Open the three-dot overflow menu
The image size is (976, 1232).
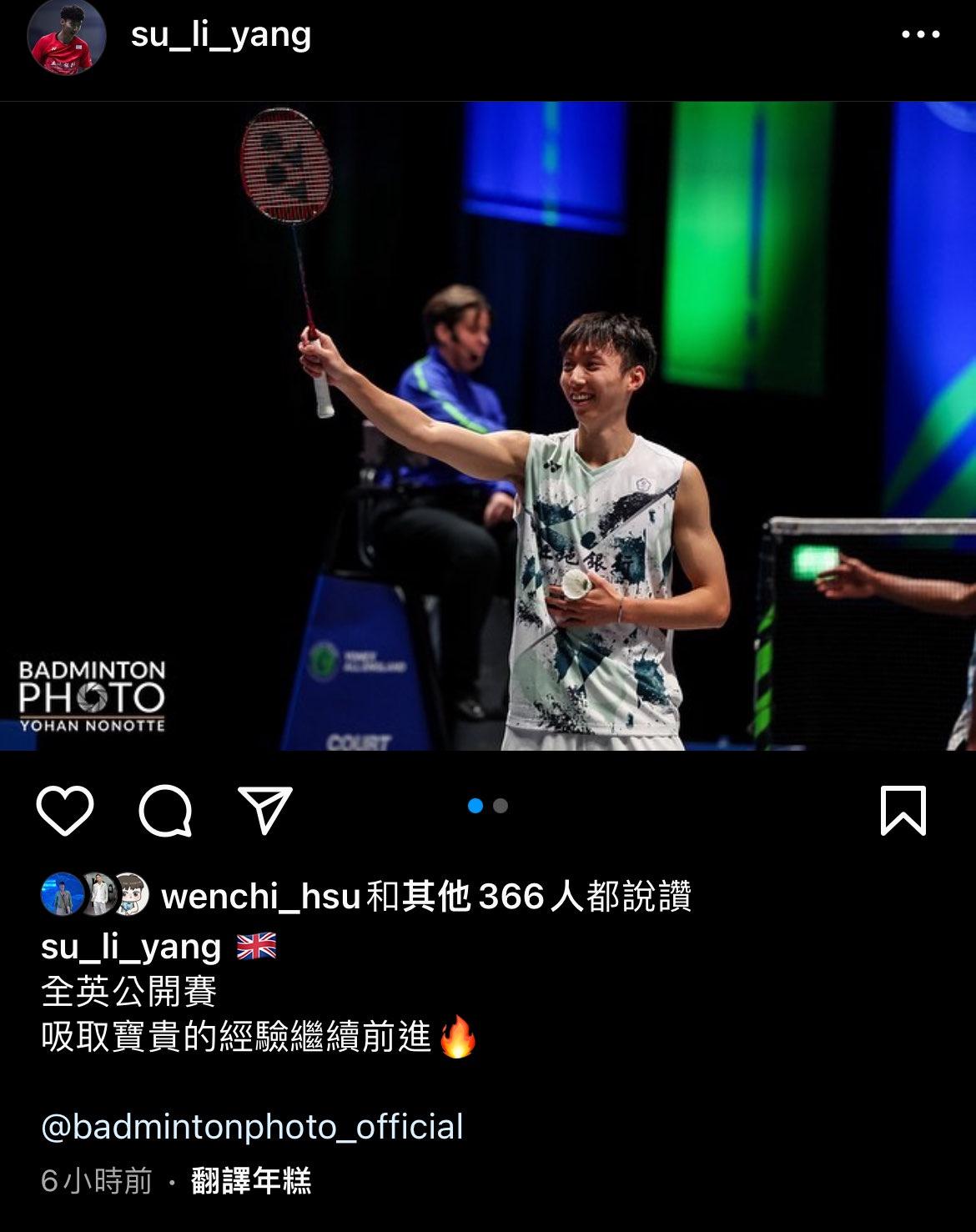(x=920, y=35)
